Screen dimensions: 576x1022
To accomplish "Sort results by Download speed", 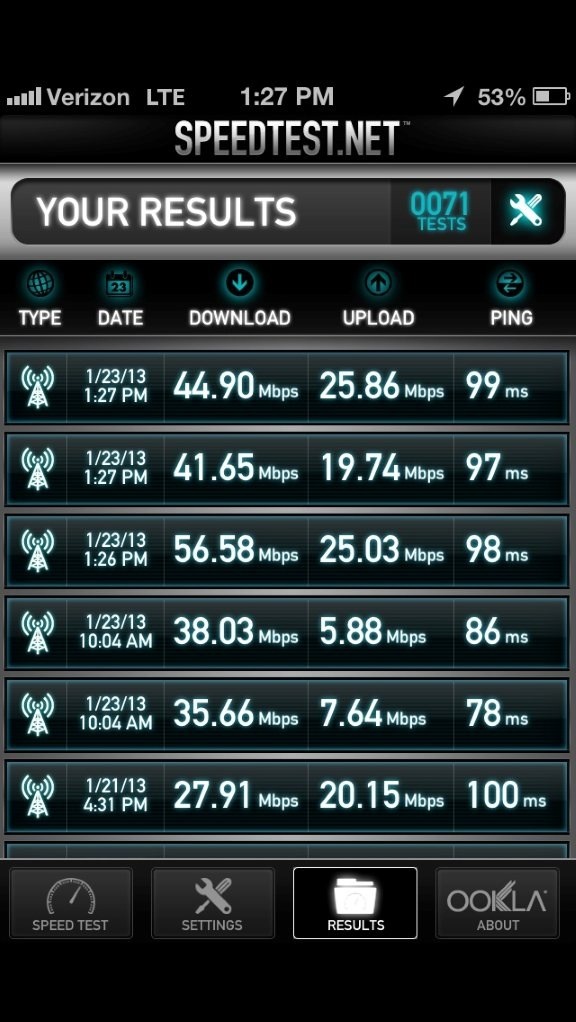I will pos(240,299).
